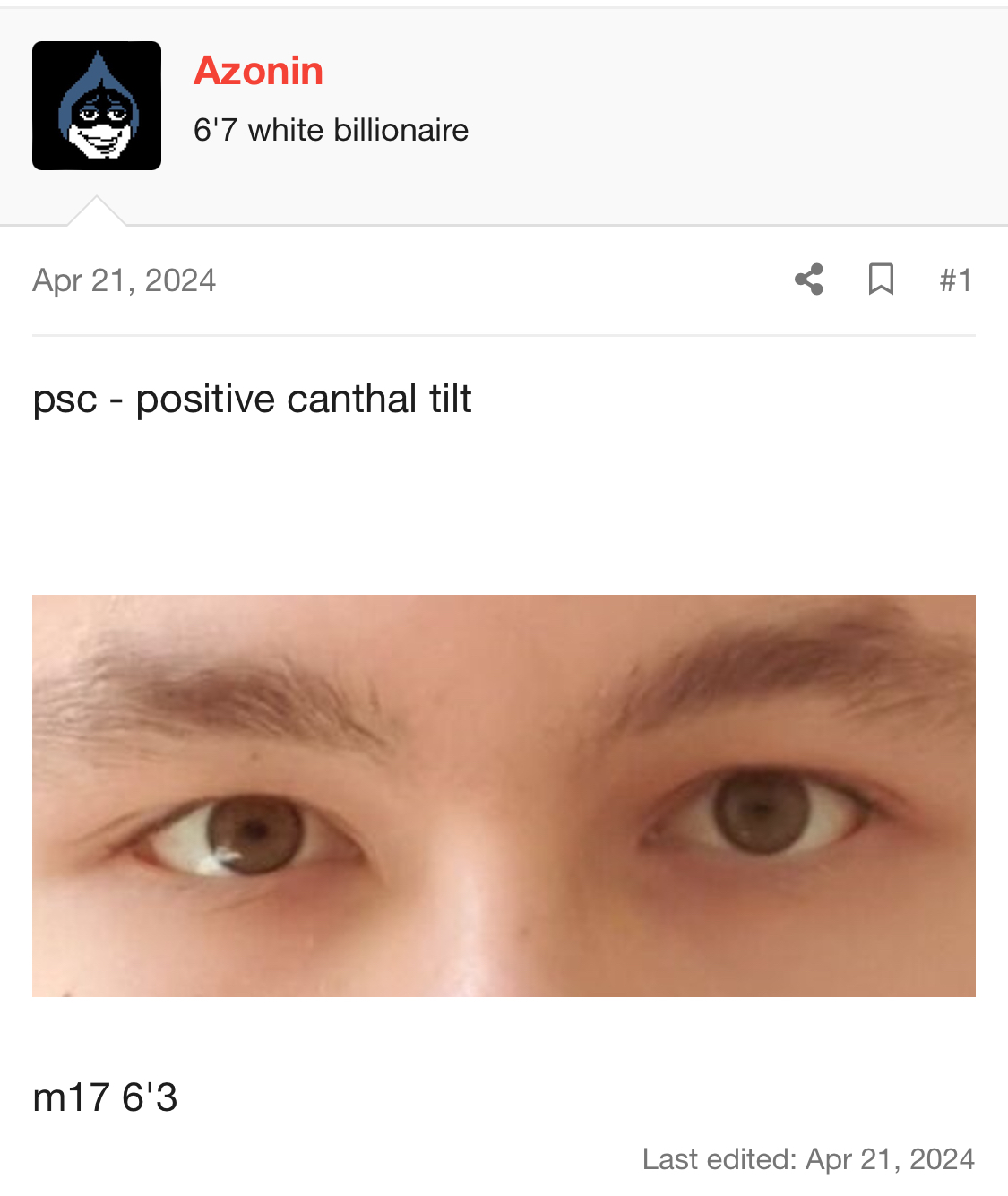Share this post
The width and height of the screenshot is (1008, 1196).
809,280
